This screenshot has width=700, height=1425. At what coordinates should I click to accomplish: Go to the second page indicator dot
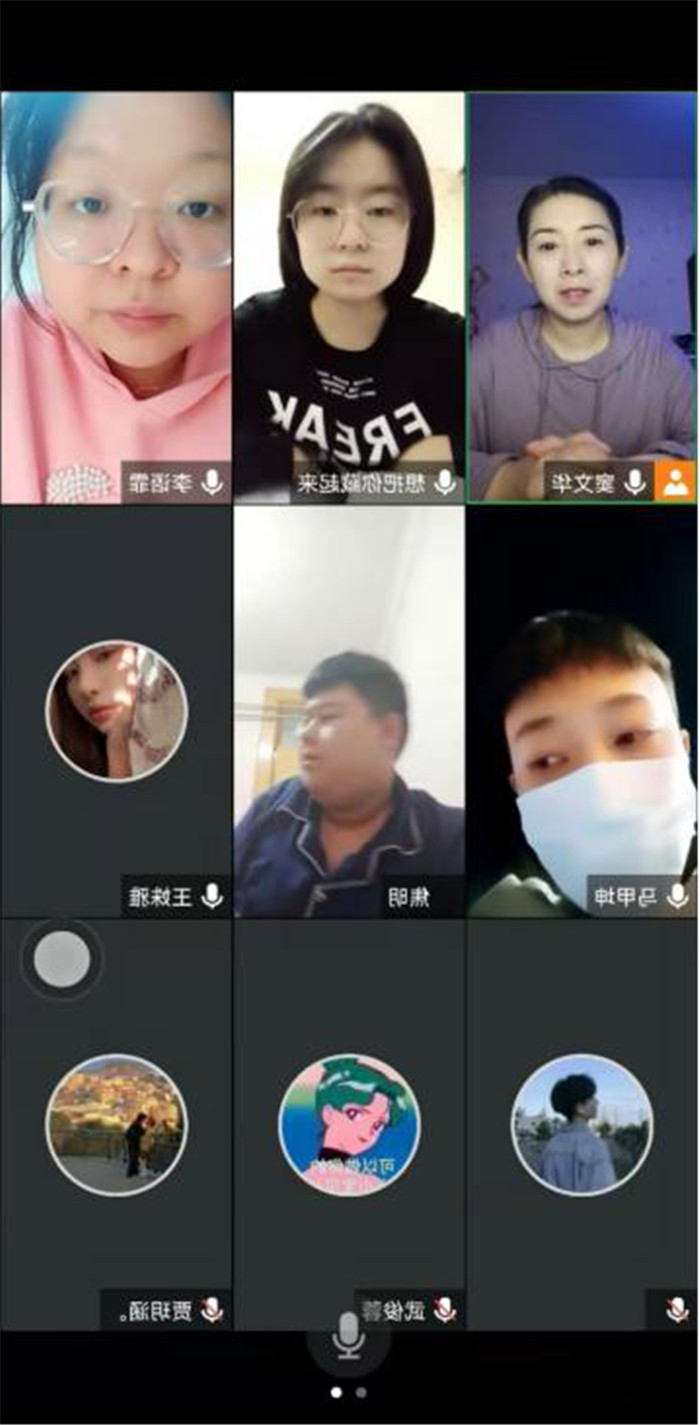point(361,1392)
